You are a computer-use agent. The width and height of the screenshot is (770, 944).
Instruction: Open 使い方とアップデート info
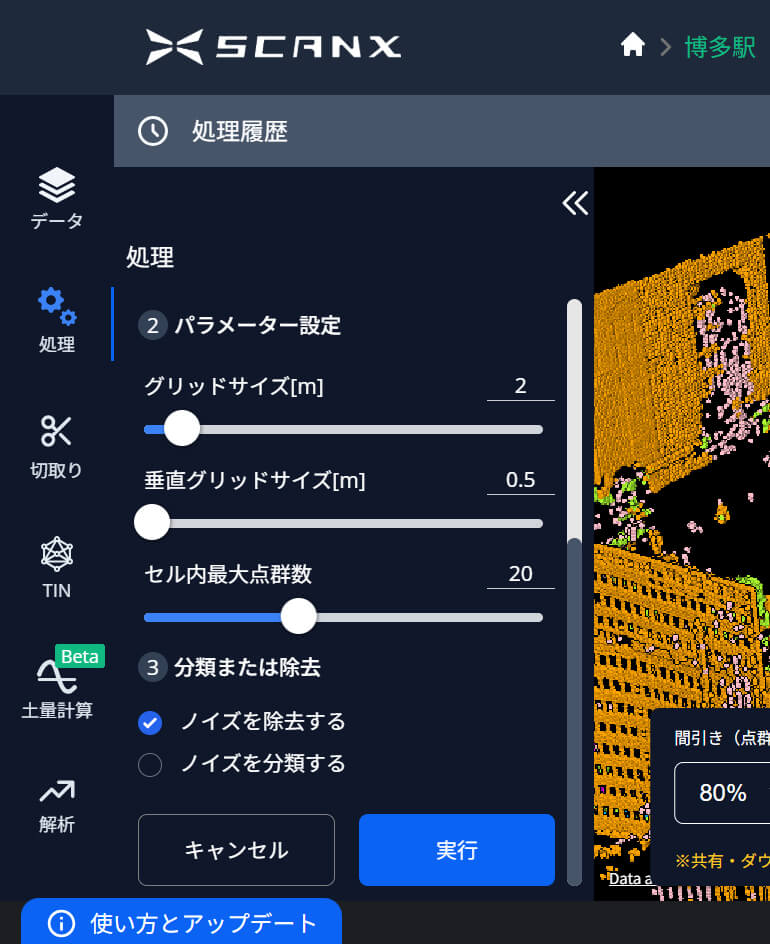click(x=182, y=922)
